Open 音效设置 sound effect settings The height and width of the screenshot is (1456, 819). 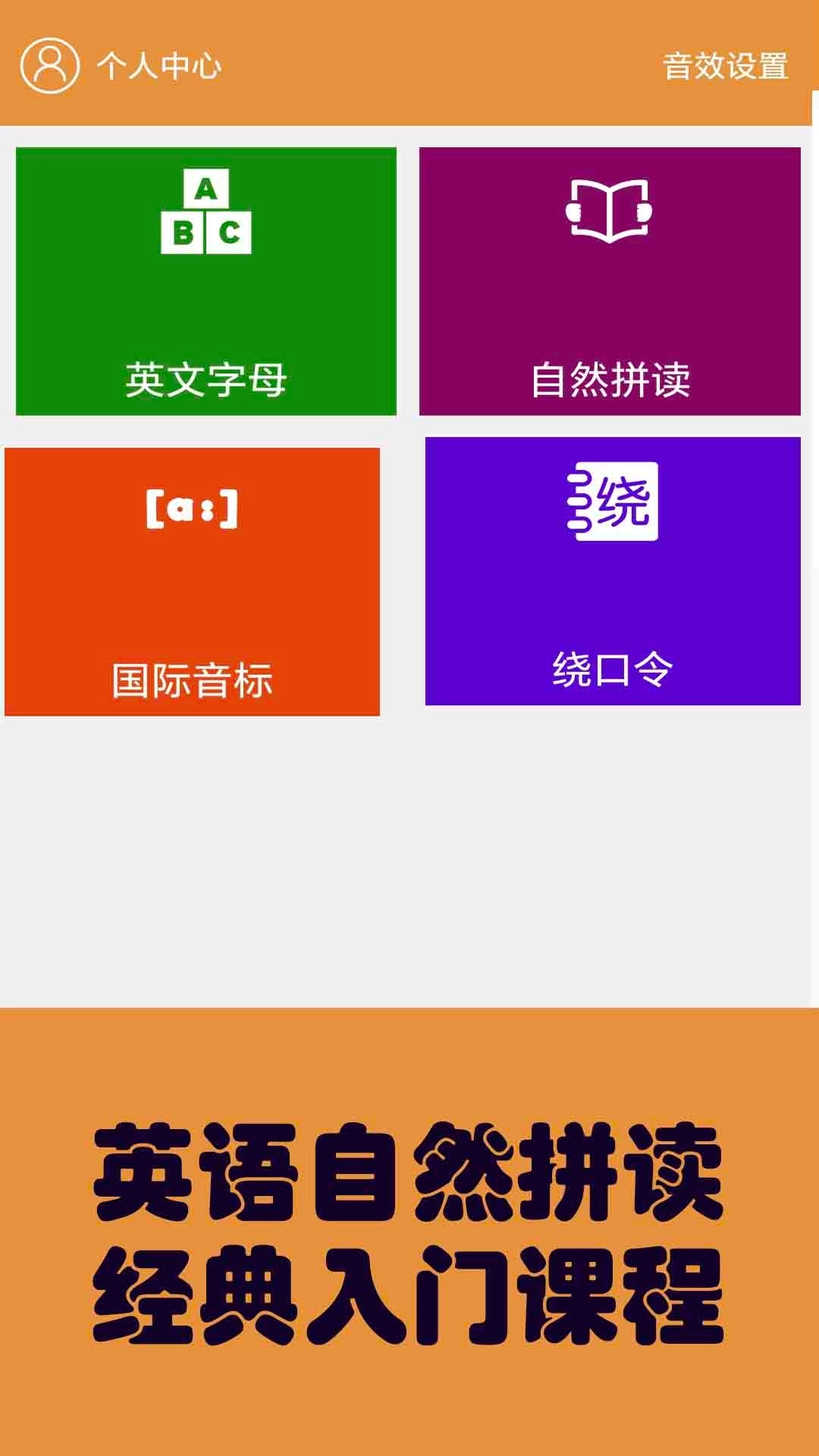point(726,67)
